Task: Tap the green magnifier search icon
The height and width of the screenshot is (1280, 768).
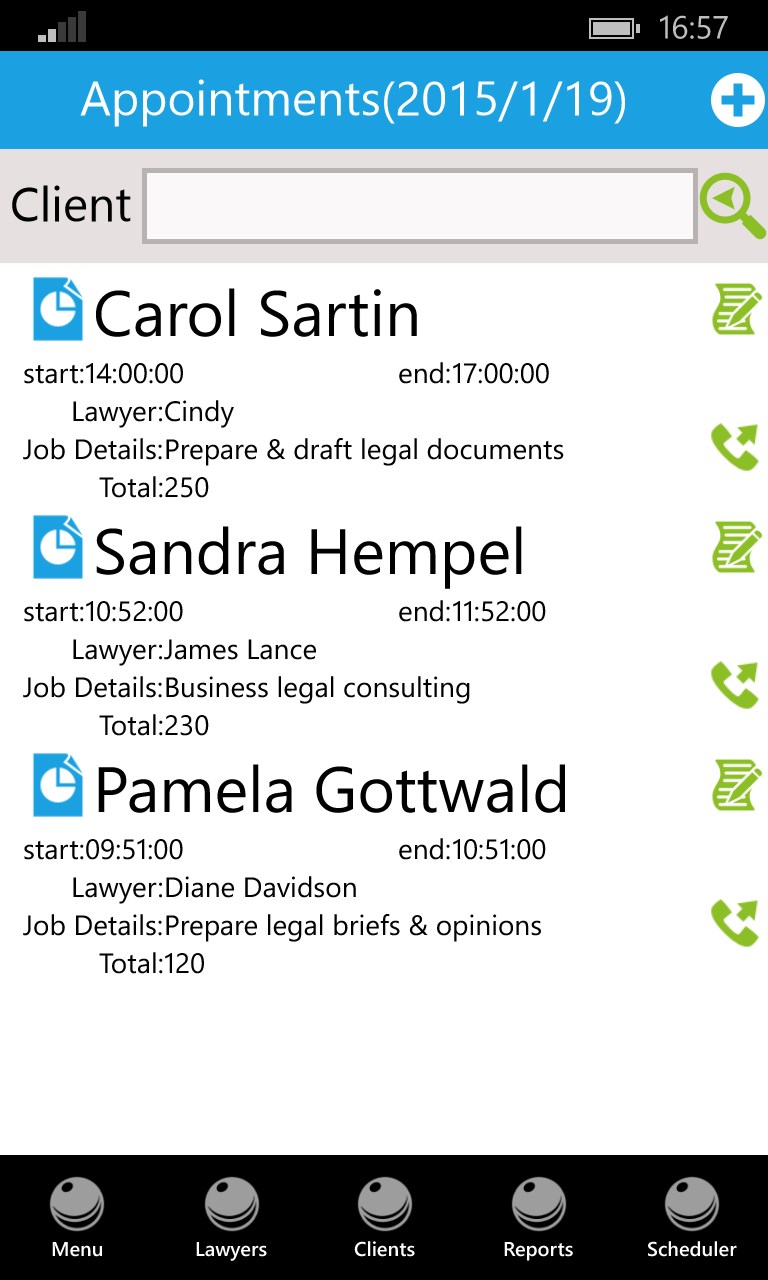Action: coord(731,206)
